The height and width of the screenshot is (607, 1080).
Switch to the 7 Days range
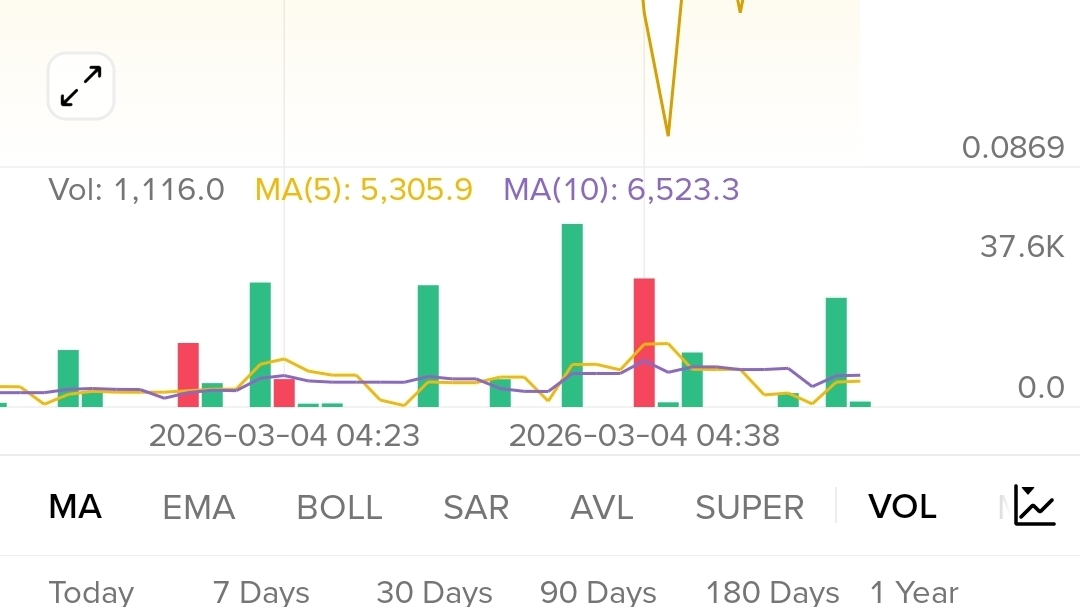[261, 592]
